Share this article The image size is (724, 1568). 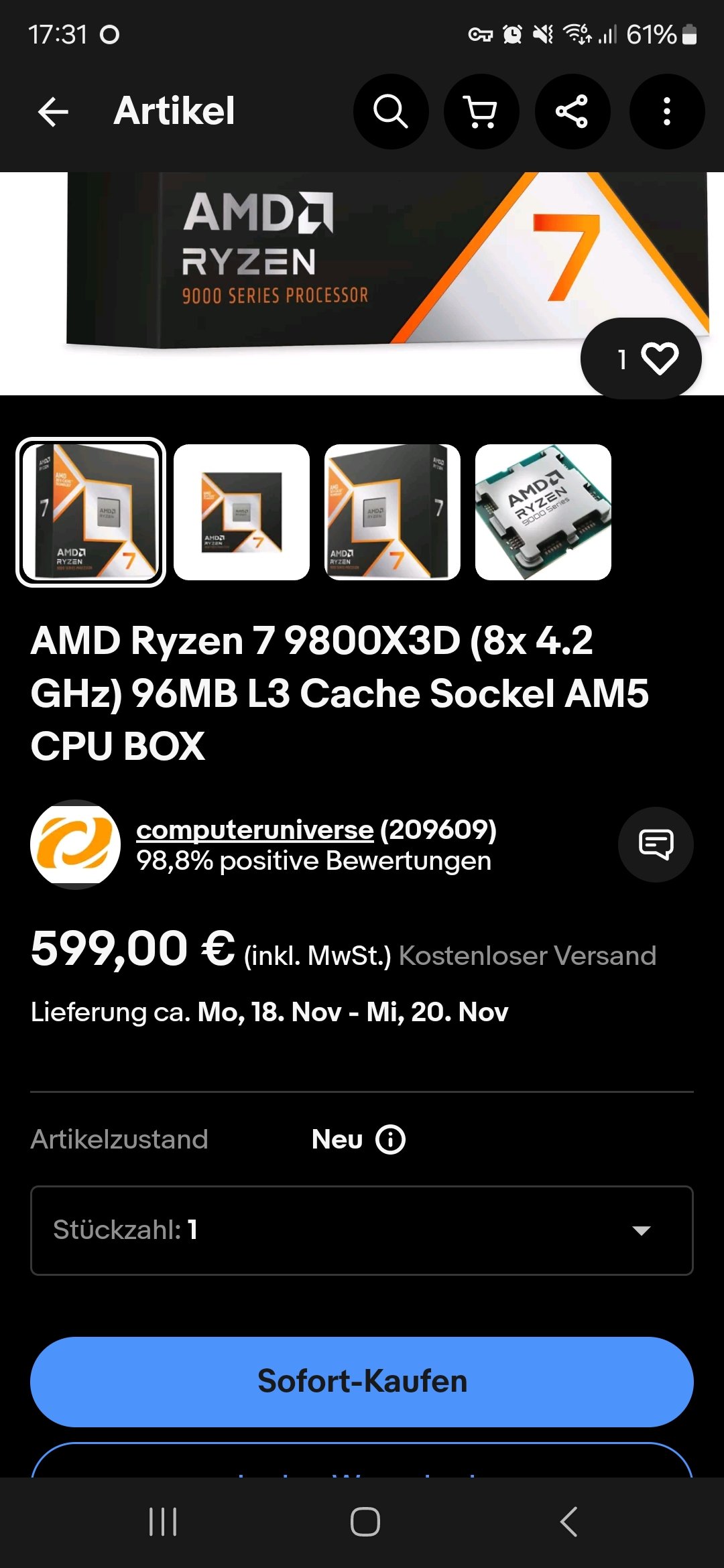pos(572,111)
